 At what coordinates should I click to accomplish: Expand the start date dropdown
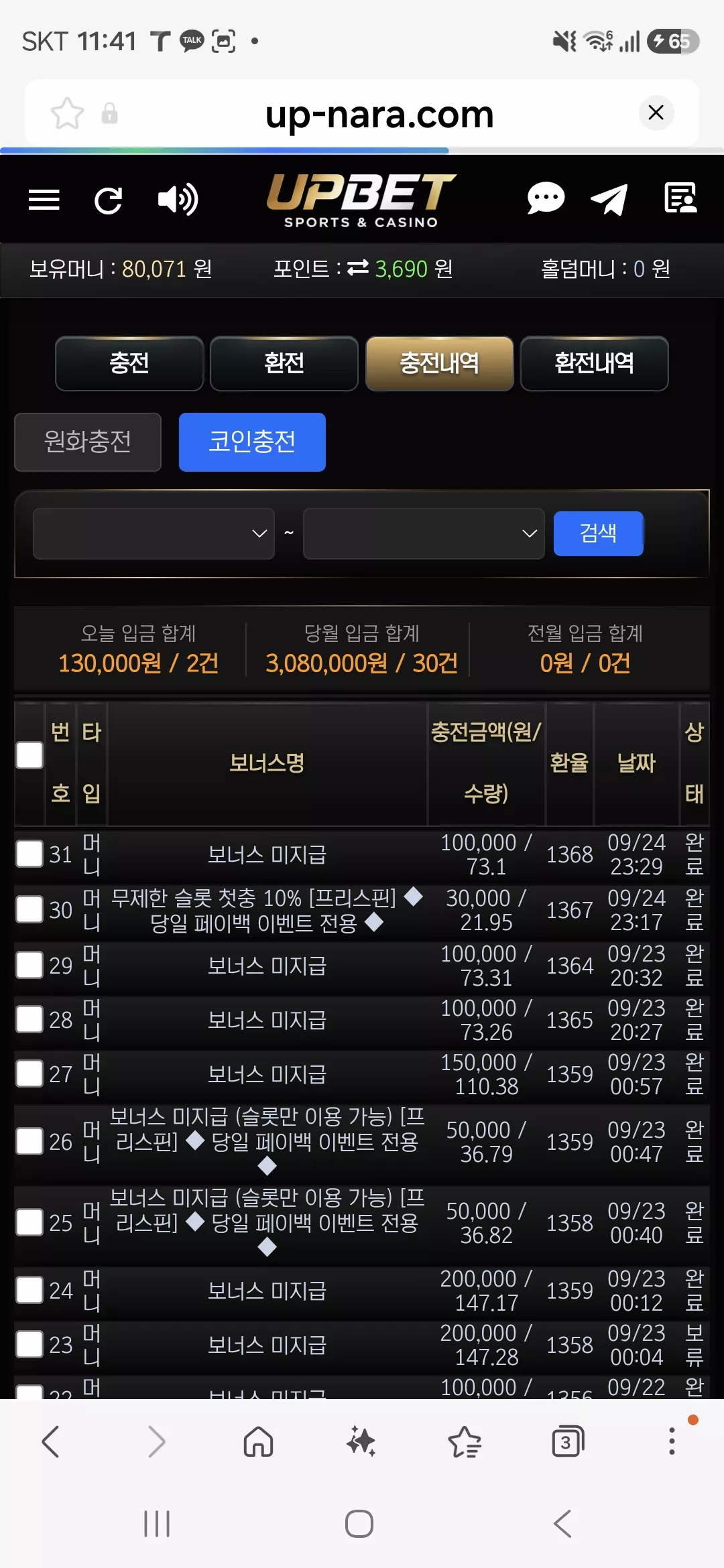pos(154,533)
